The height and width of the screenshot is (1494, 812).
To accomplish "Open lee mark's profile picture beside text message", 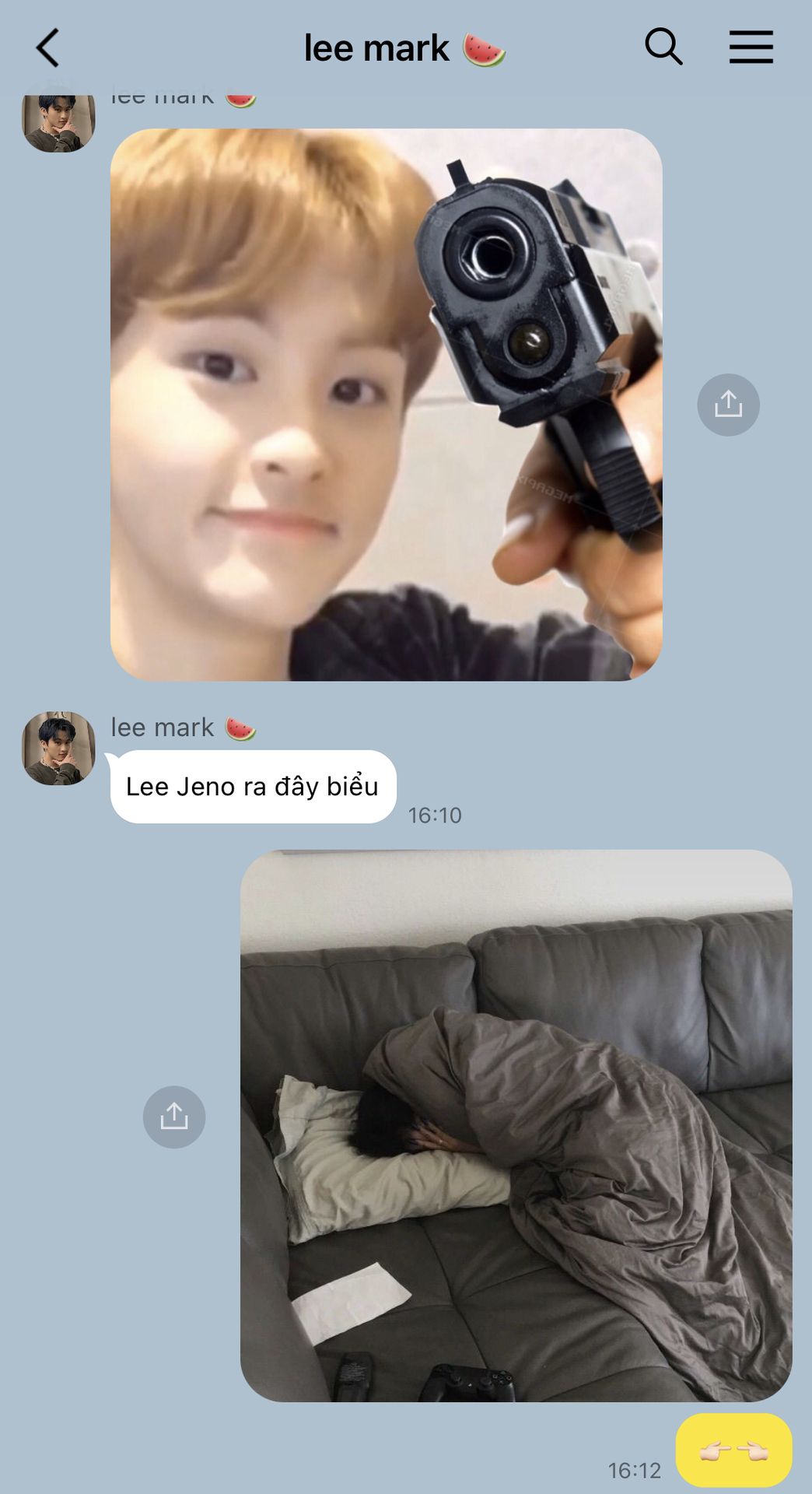I will [58, 748].
